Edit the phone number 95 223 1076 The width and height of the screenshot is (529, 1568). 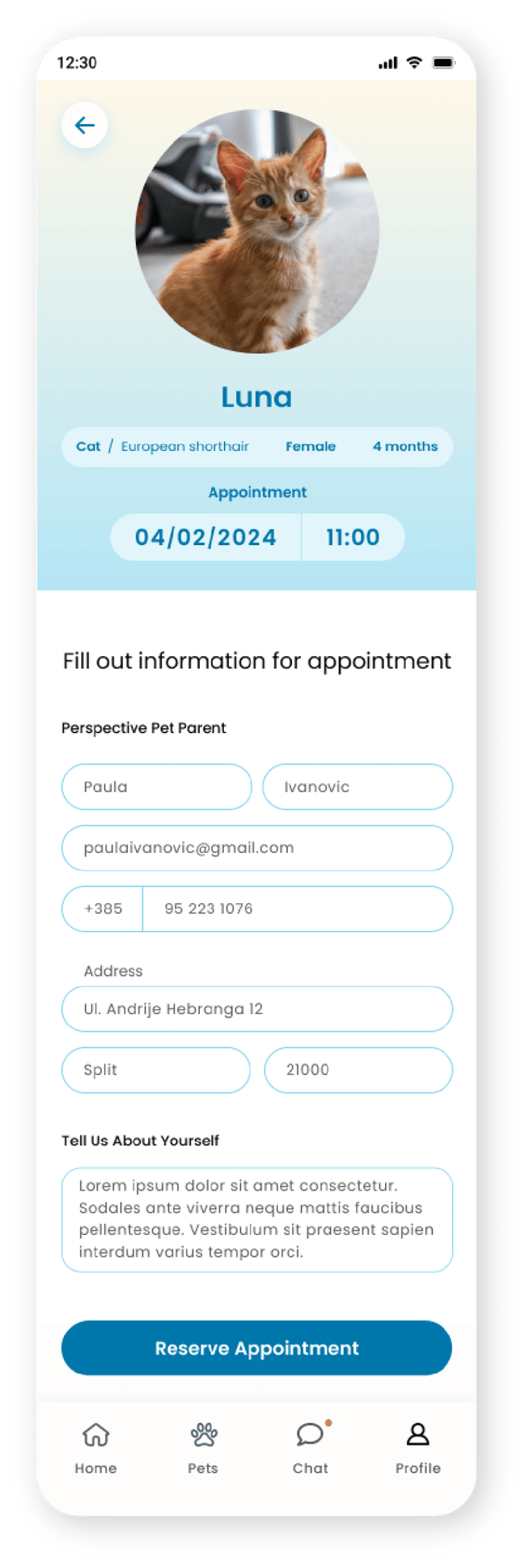point(298,909)
